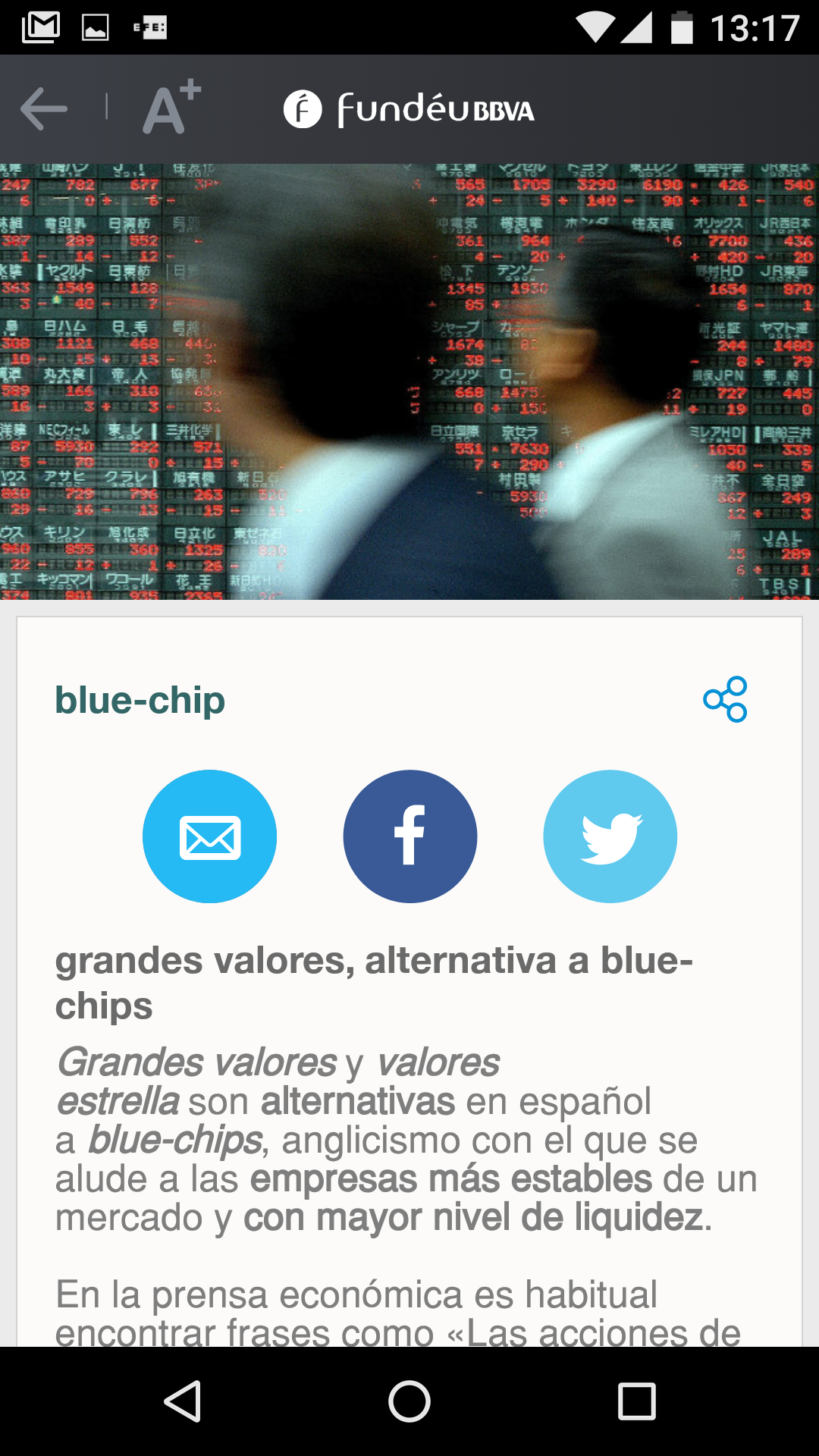The width and height of the screenshot is (819, 1456).
Task: Go back using the toolbar arrow
Action: coord(44,109)
